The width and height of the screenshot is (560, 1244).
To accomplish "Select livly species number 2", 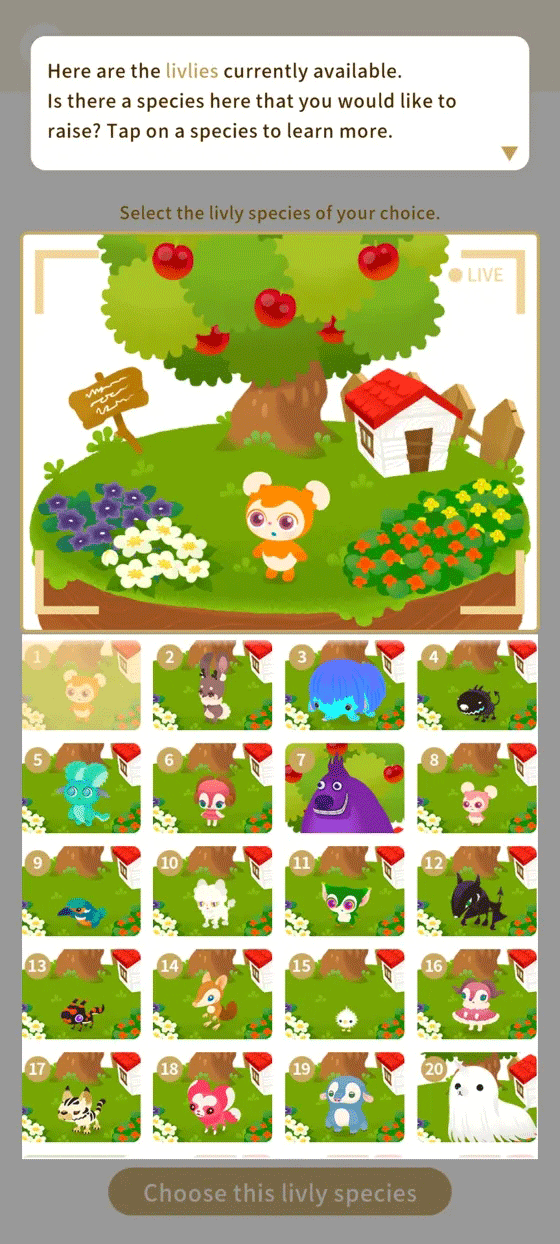I will (x=213, y=685).
